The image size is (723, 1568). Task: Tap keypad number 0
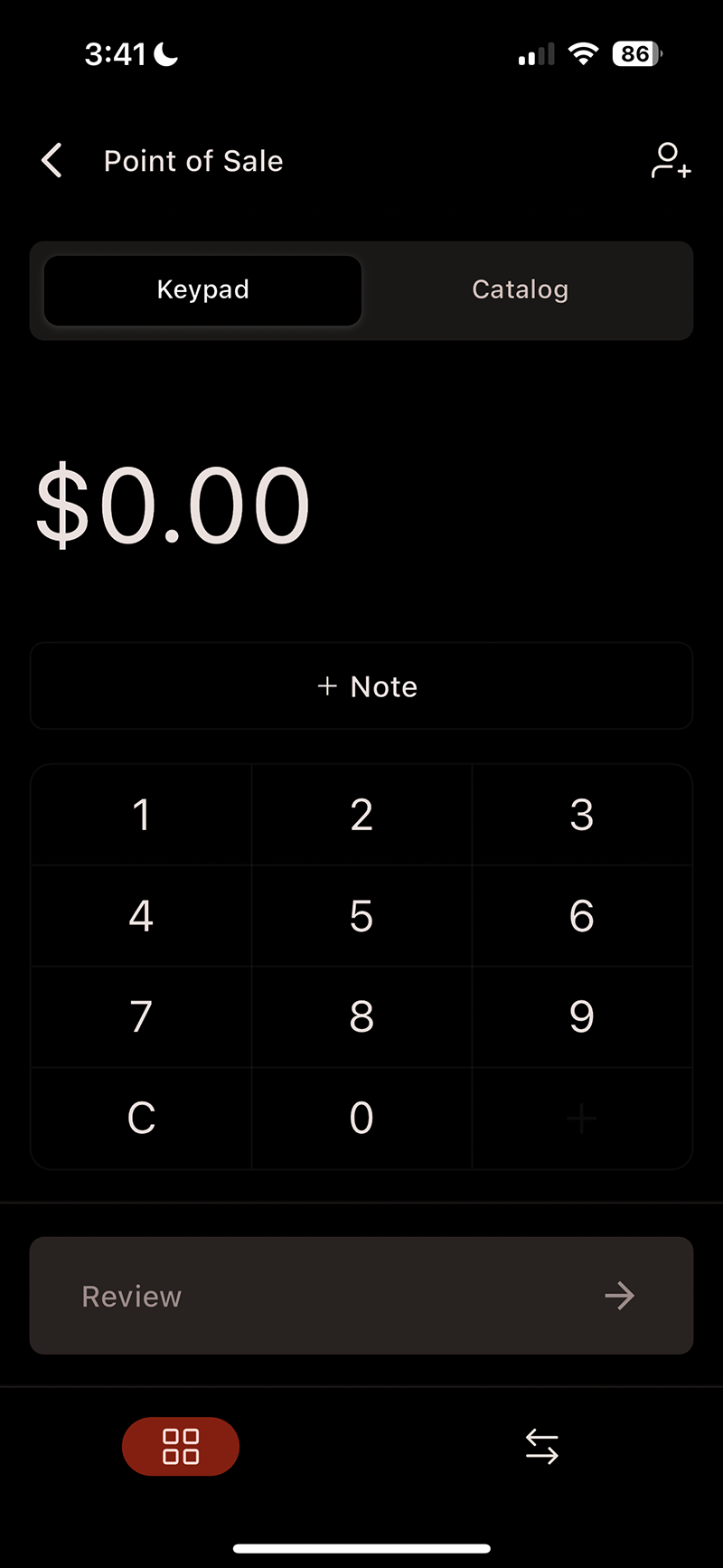[x=361, y=1119]
